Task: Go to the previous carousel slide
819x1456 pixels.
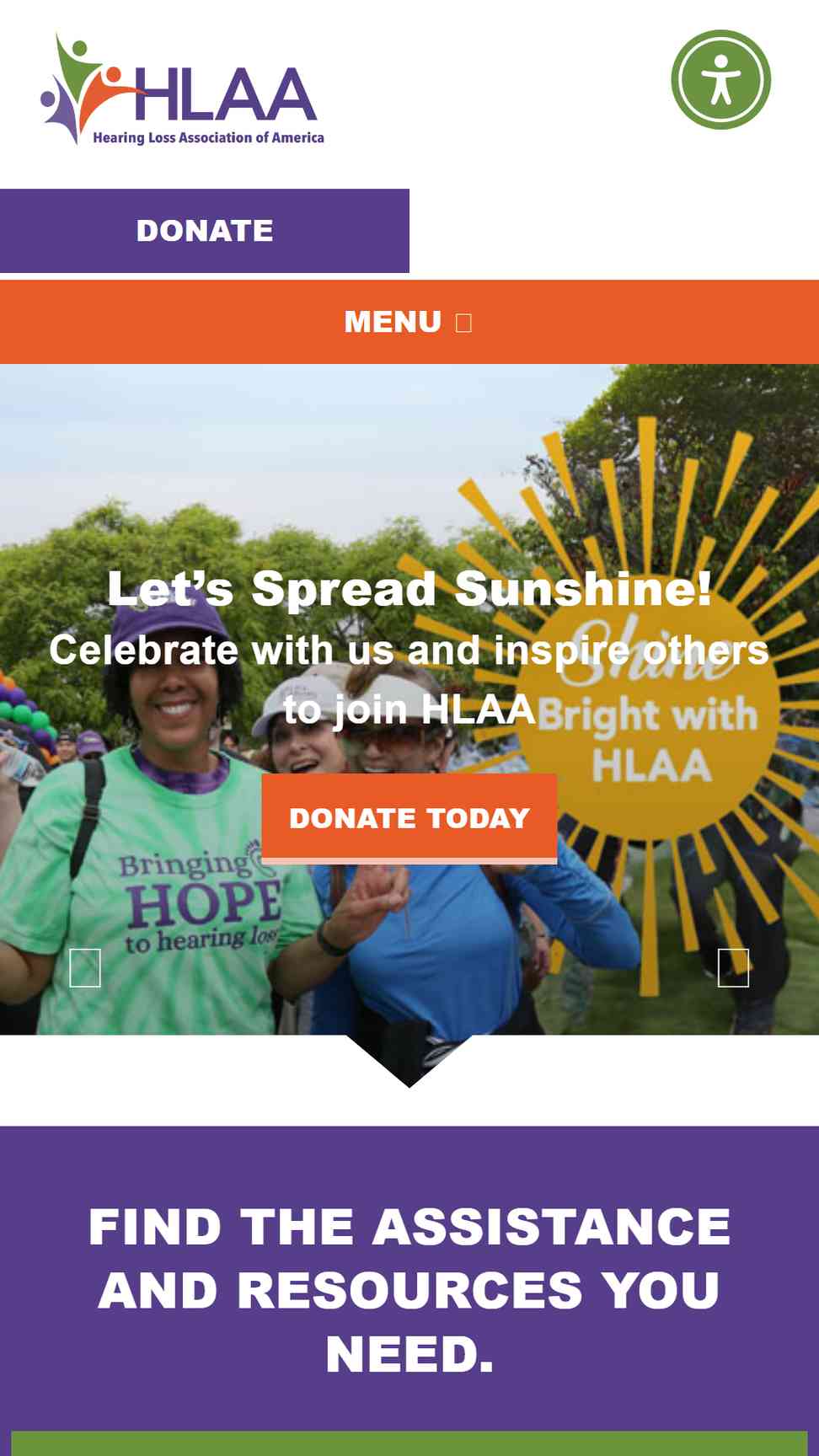Action: (x=85, y=967)
